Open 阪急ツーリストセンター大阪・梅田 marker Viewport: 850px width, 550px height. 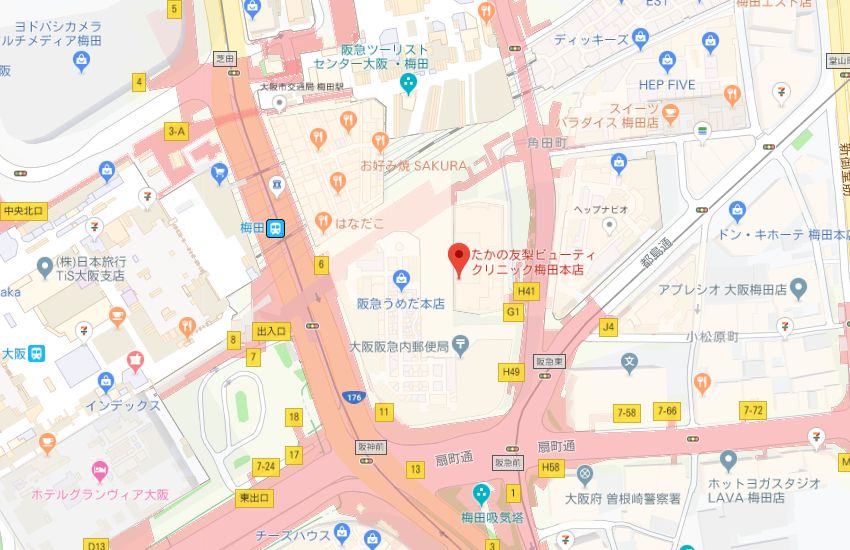coord(407,85)
